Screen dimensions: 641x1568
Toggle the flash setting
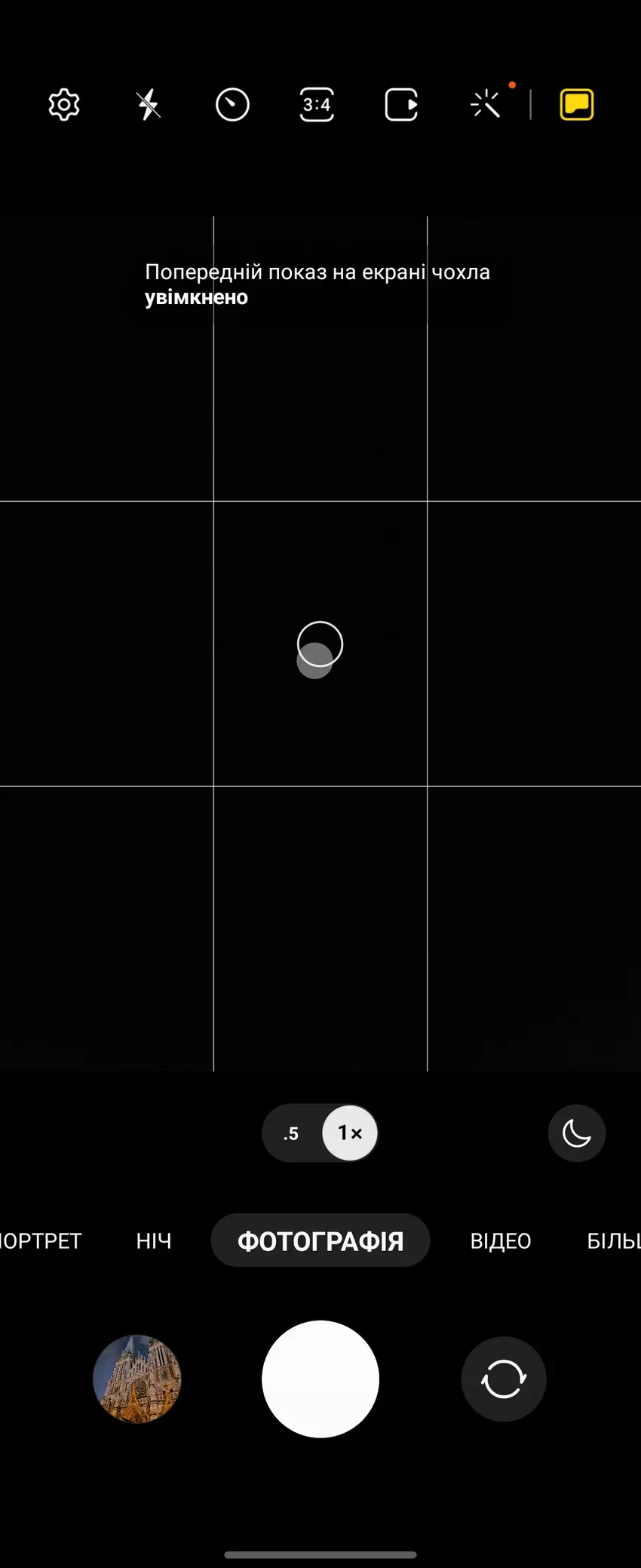pyautogui.click(x=149, y=105)
